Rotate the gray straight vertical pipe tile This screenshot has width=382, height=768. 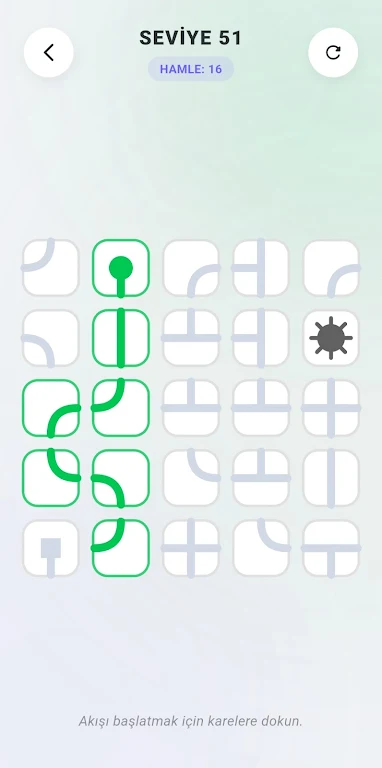[331, 478]
